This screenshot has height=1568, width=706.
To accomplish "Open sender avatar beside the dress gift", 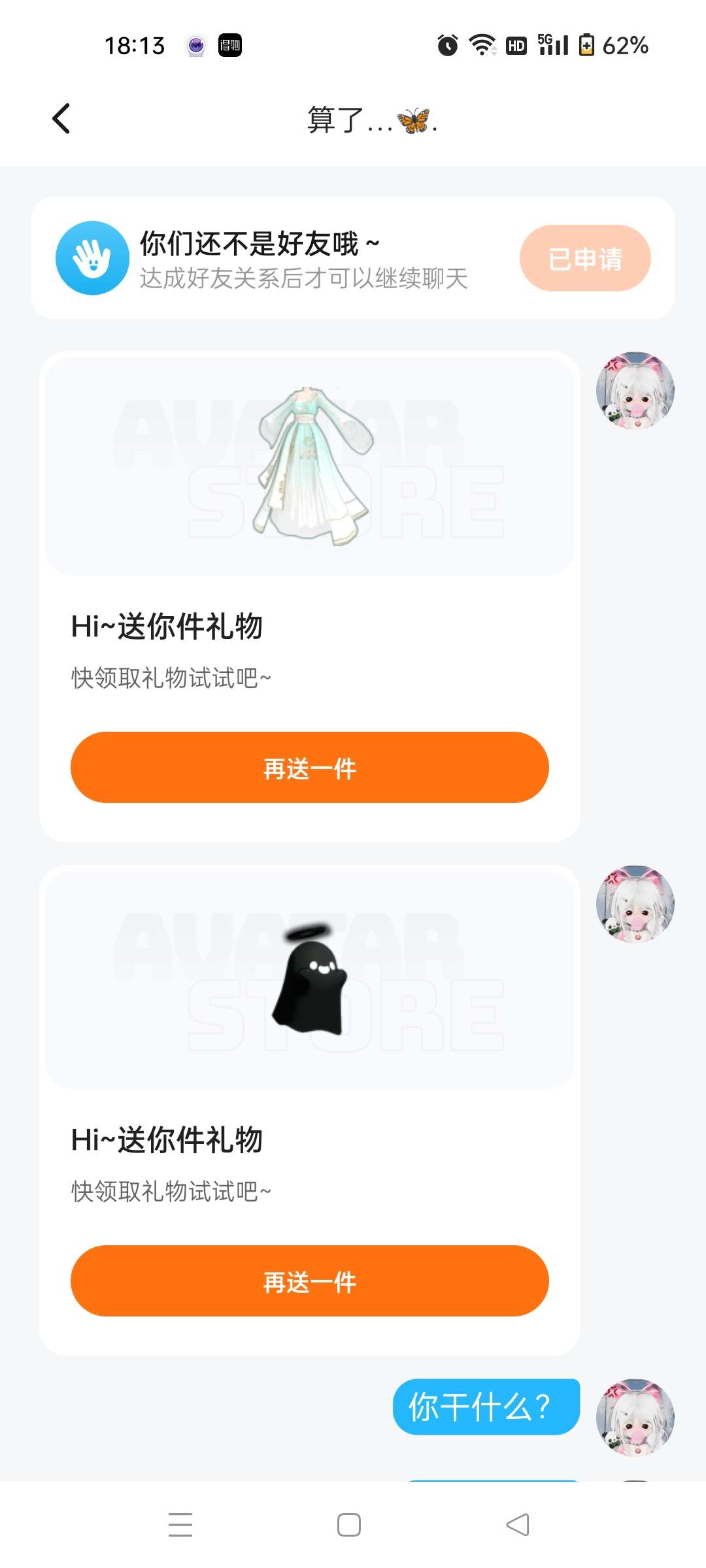I will (635, 391).
